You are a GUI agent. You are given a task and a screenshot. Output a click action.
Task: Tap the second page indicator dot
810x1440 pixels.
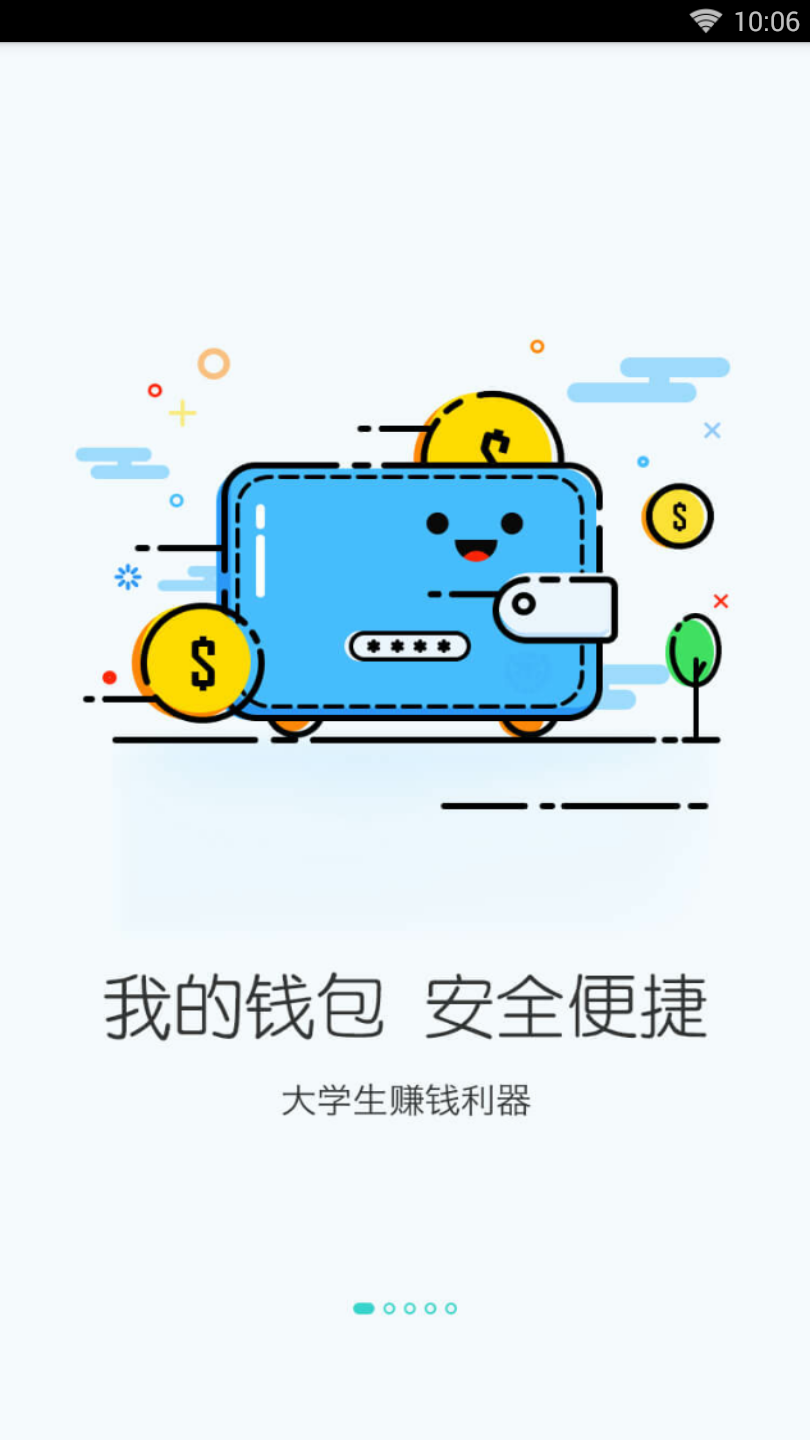click(388, 1307)
